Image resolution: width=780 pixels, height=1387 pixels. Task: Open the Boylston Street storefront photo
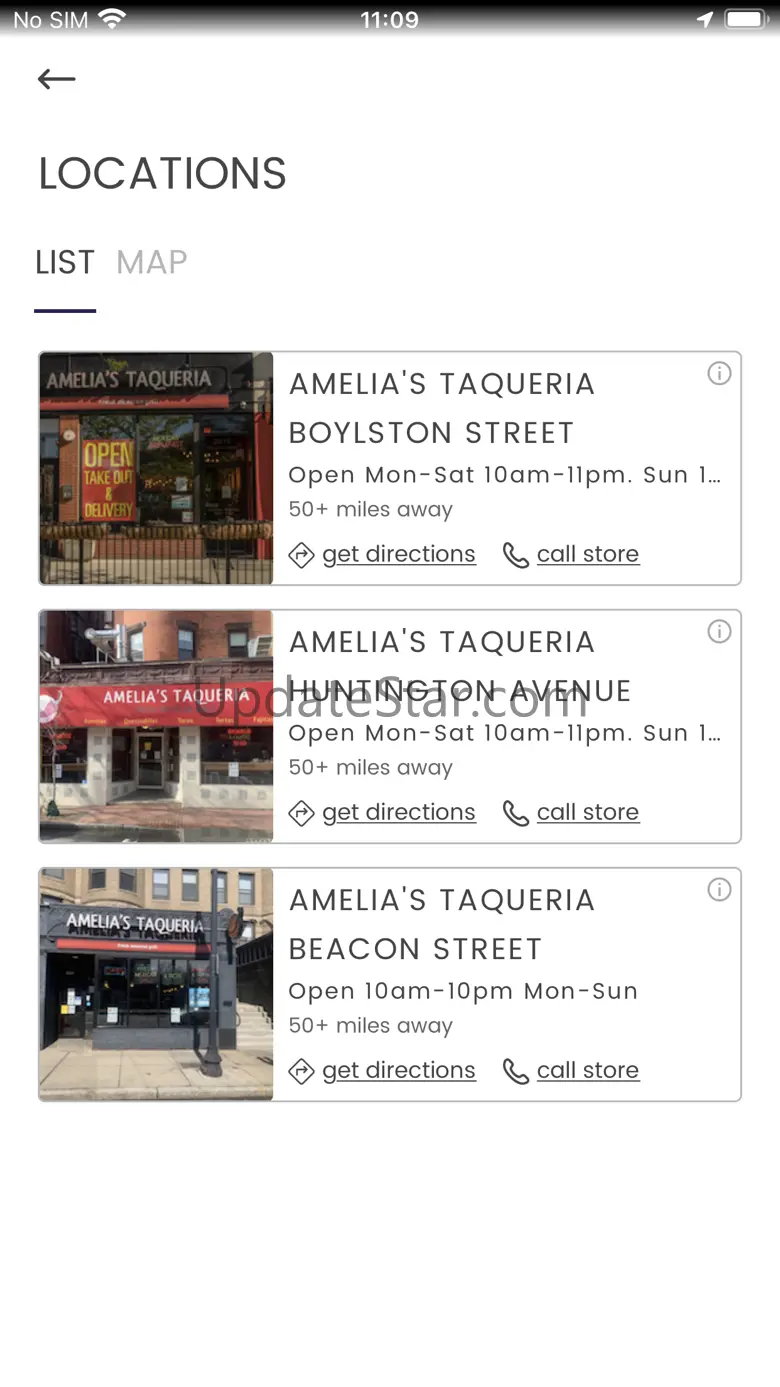[156, 468]
